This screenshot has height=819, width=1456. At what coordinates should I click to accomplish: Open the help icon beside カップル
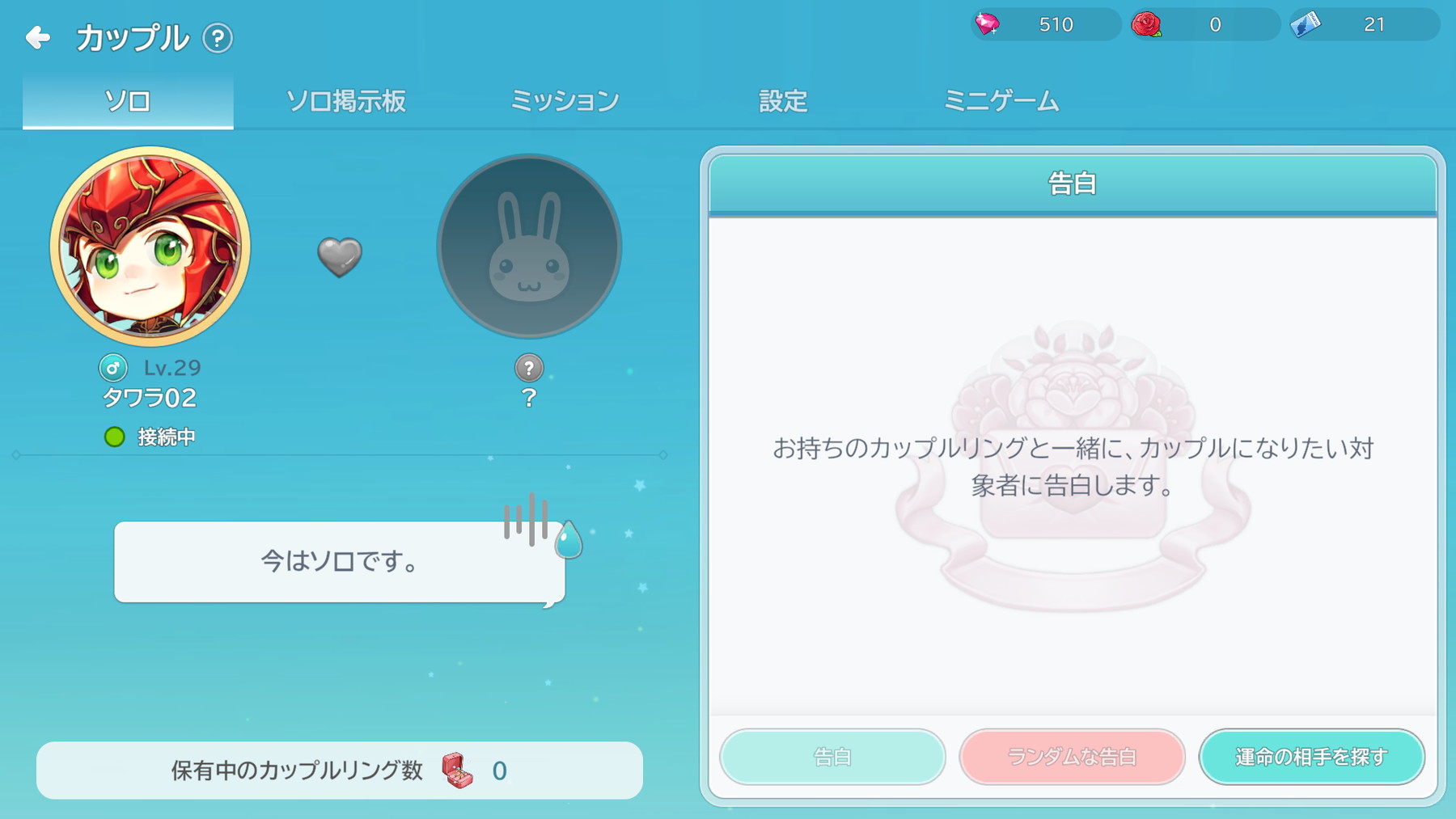(218, 38)
